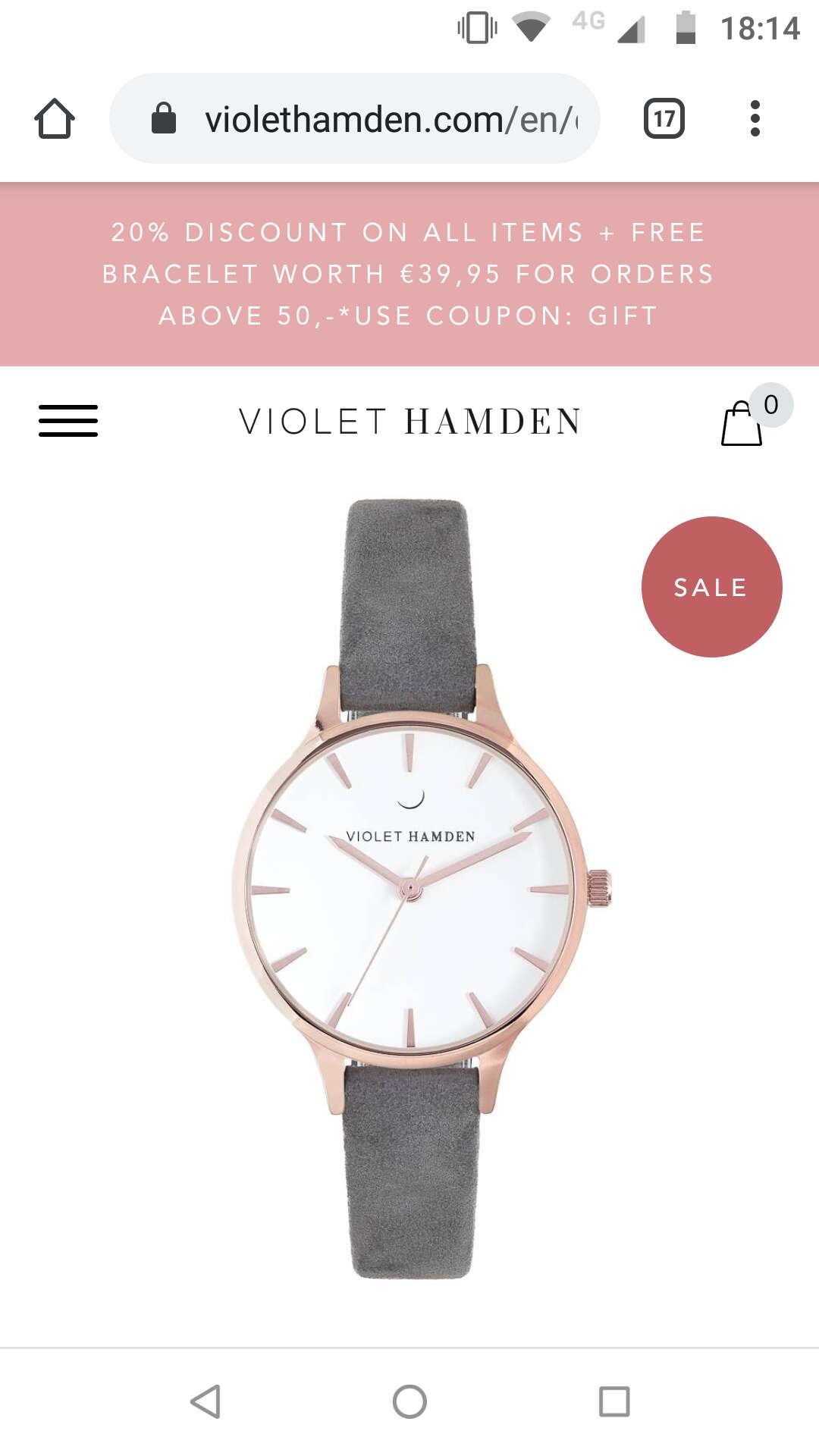Open the recent apps overview
This screenshot has width=819, height=1456.
[x=614, y=1401]
